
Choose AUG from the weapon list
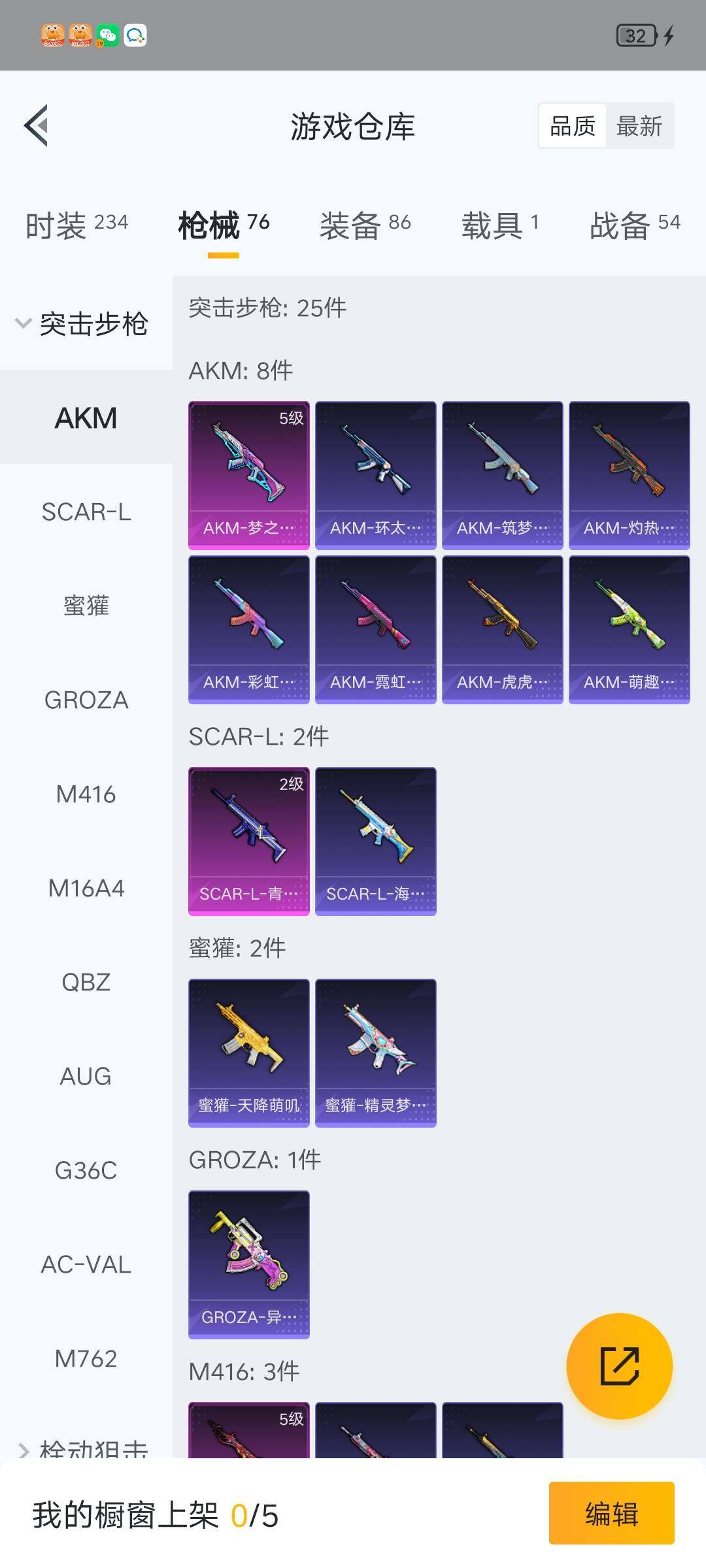pyautogui.click(x=86, y=1077)
